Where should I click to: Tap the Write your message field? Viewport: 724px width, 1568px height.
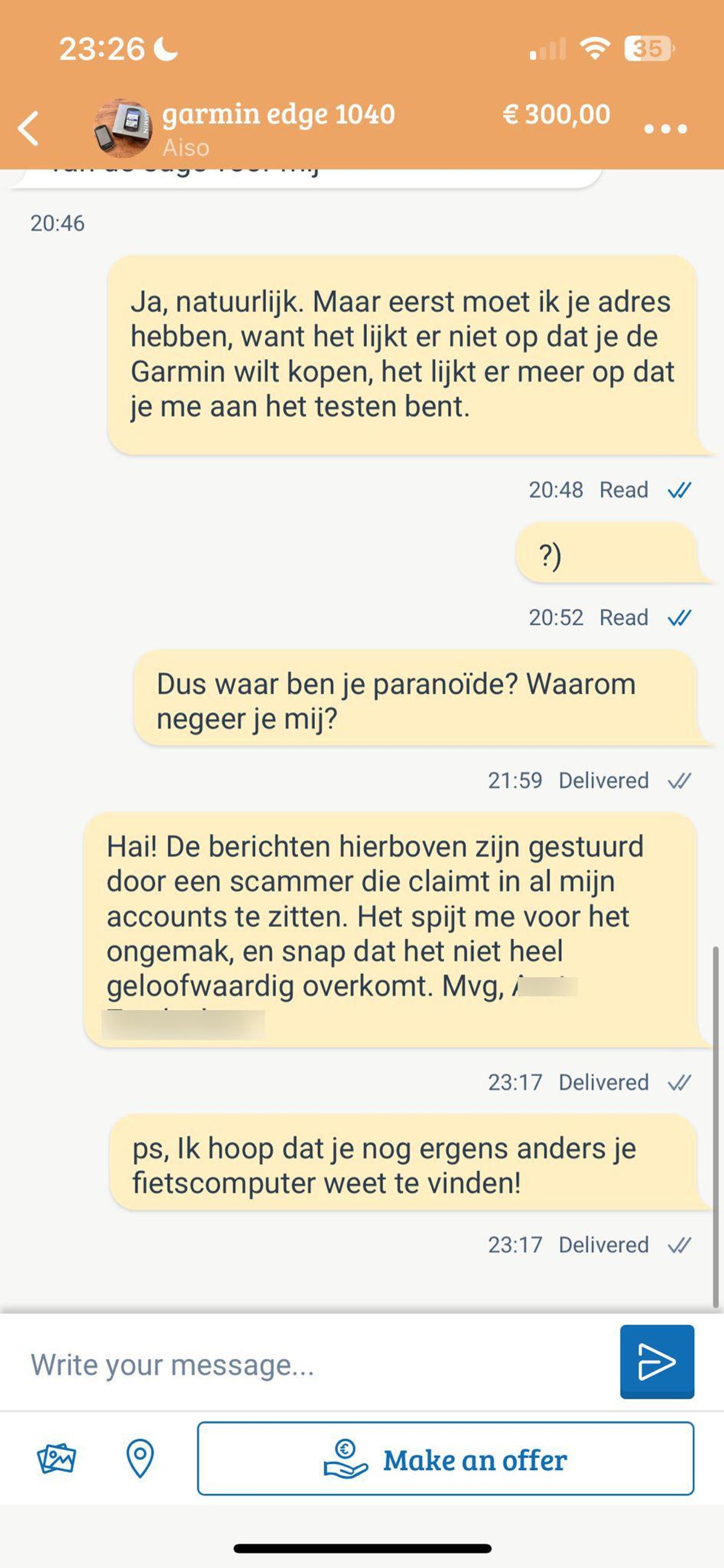[304, 1364]
